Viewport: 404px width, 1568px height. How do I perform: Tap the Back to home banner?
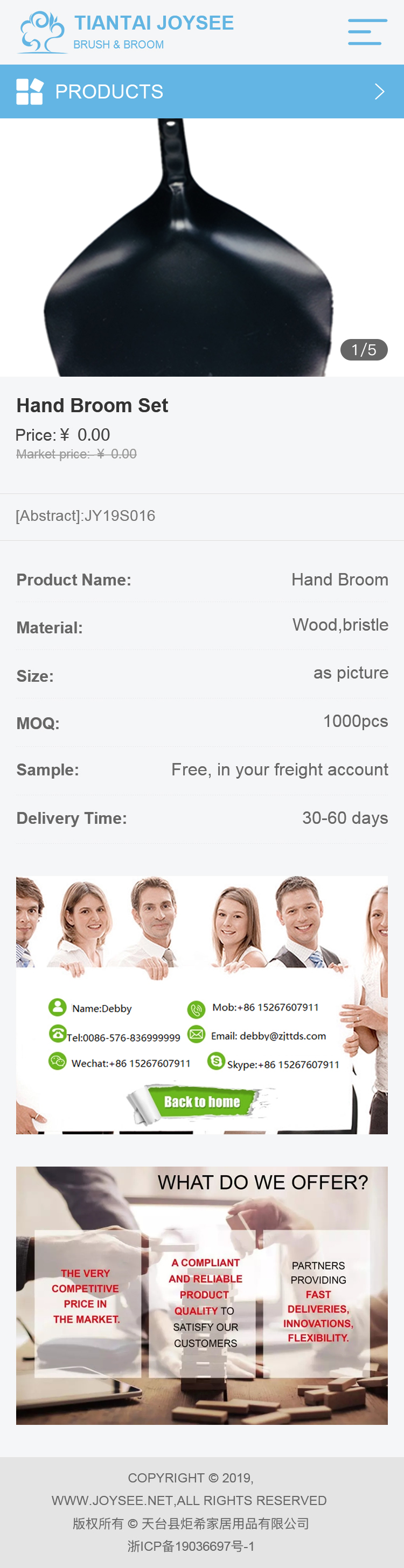click(201, 1101)
